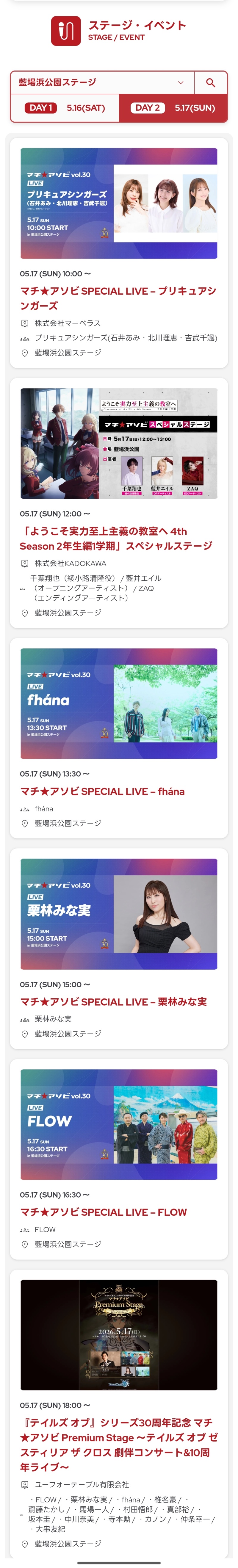This screenshot has height=1568, width=238.
Task: Select the DAY 2 5.17(SUN) tab
Action: tap(173, 108)
